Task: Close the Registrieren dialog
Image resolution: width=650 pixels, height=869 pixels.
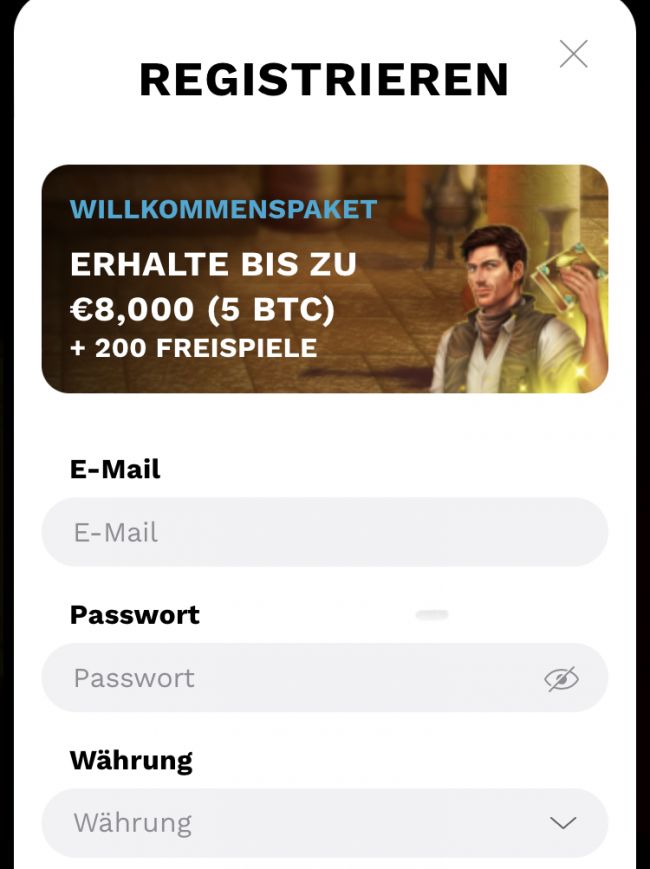Action: 573,54
